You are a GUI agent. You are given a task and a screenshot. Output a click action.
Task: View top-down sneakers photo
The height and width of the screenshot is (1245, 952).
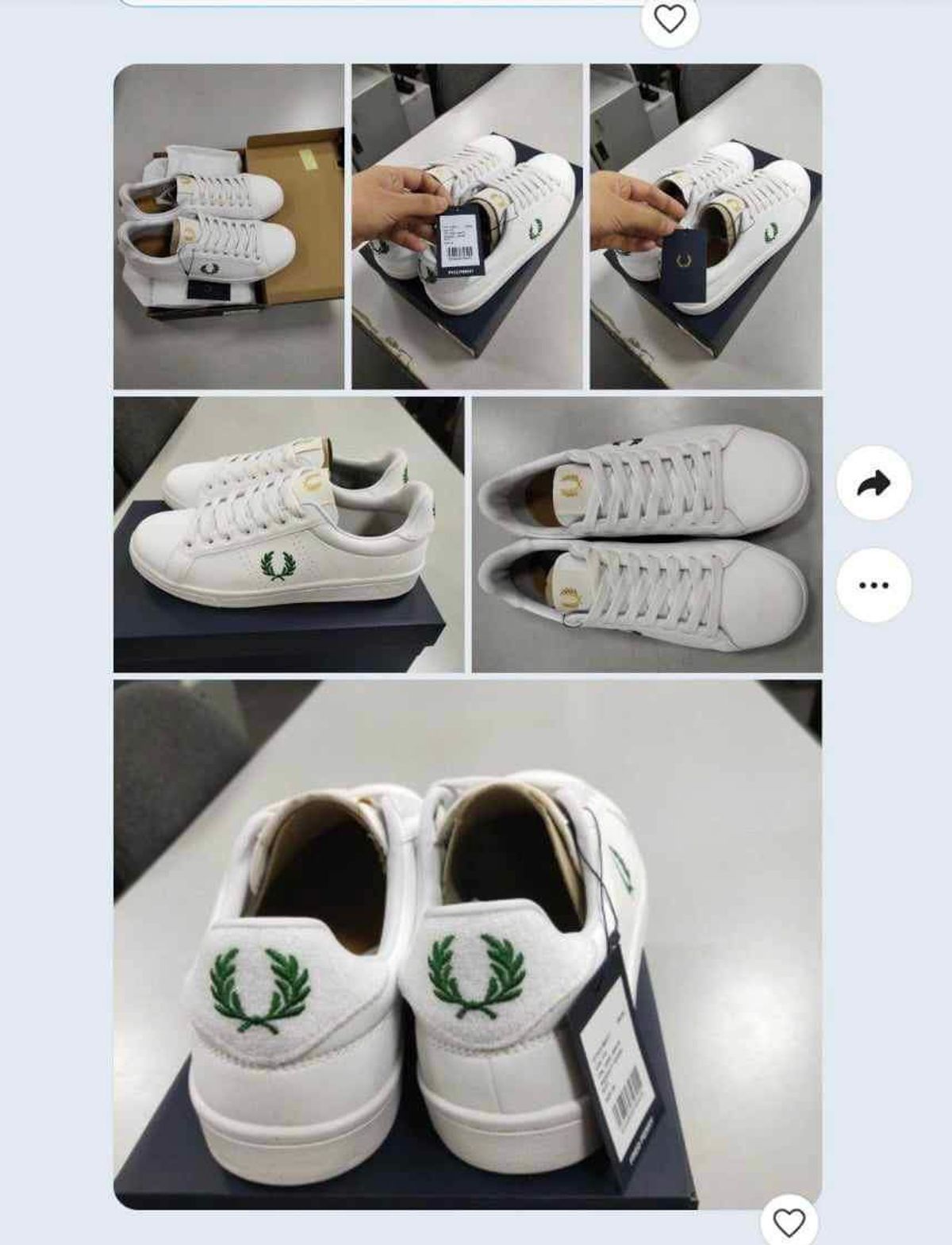click(647, 534)
